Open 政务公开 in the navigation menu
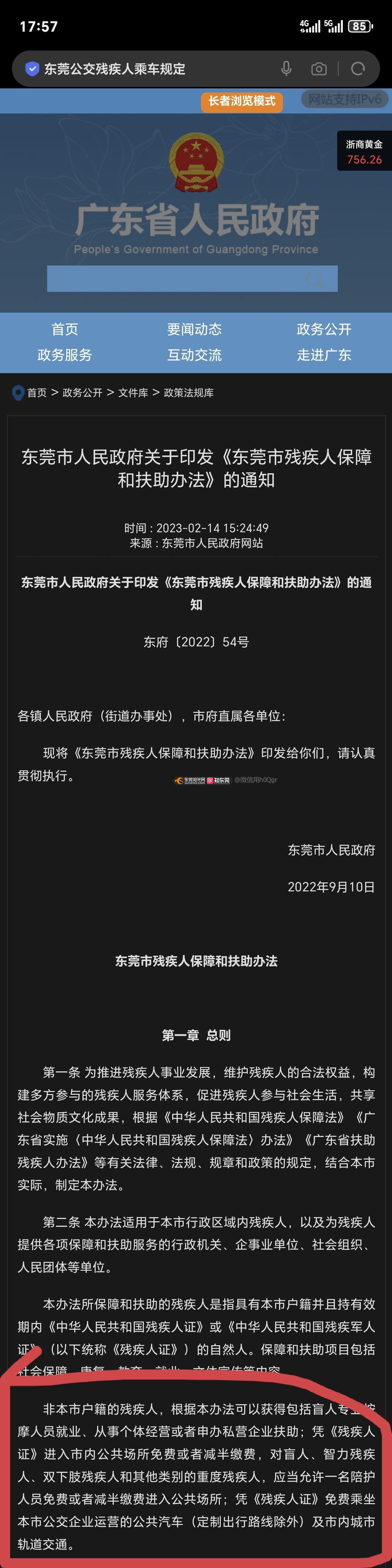Screen dimensions: 392x1568 324,329
